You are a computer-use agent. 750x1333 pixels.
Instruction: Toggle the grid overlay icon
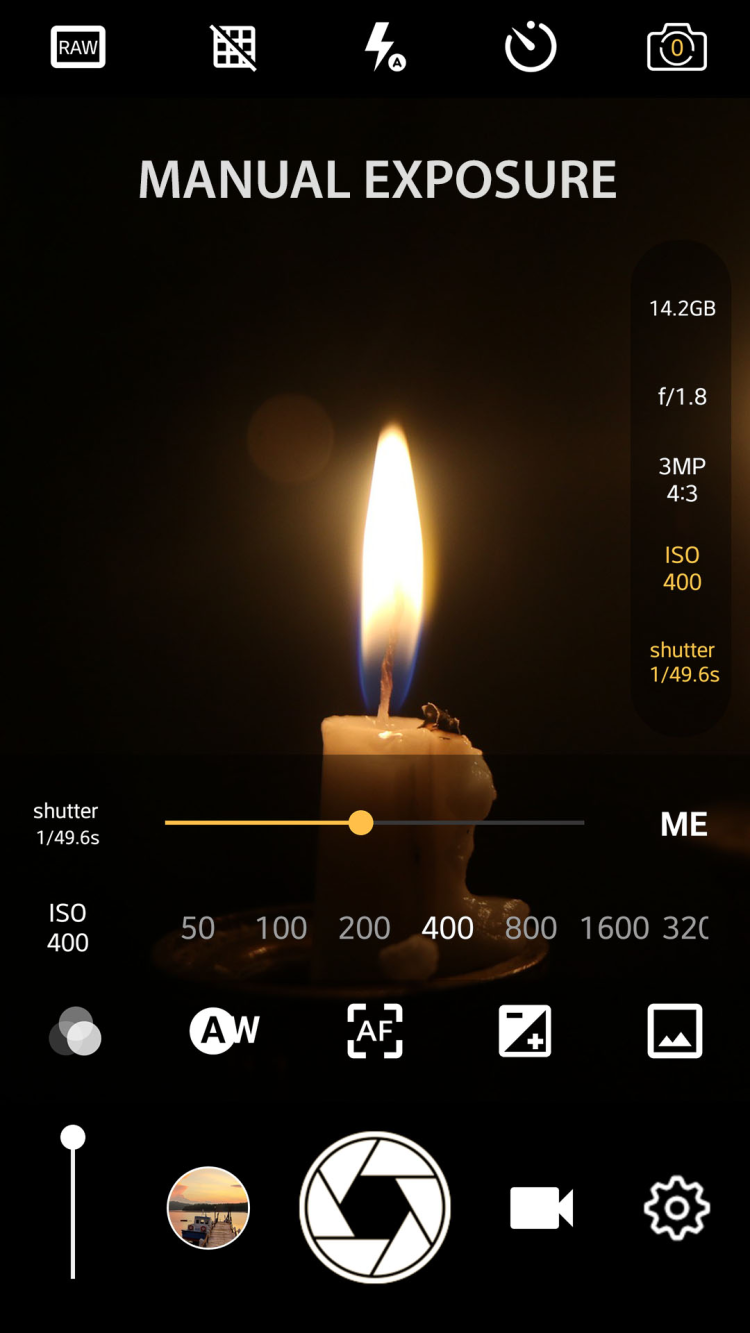point(234,48)
